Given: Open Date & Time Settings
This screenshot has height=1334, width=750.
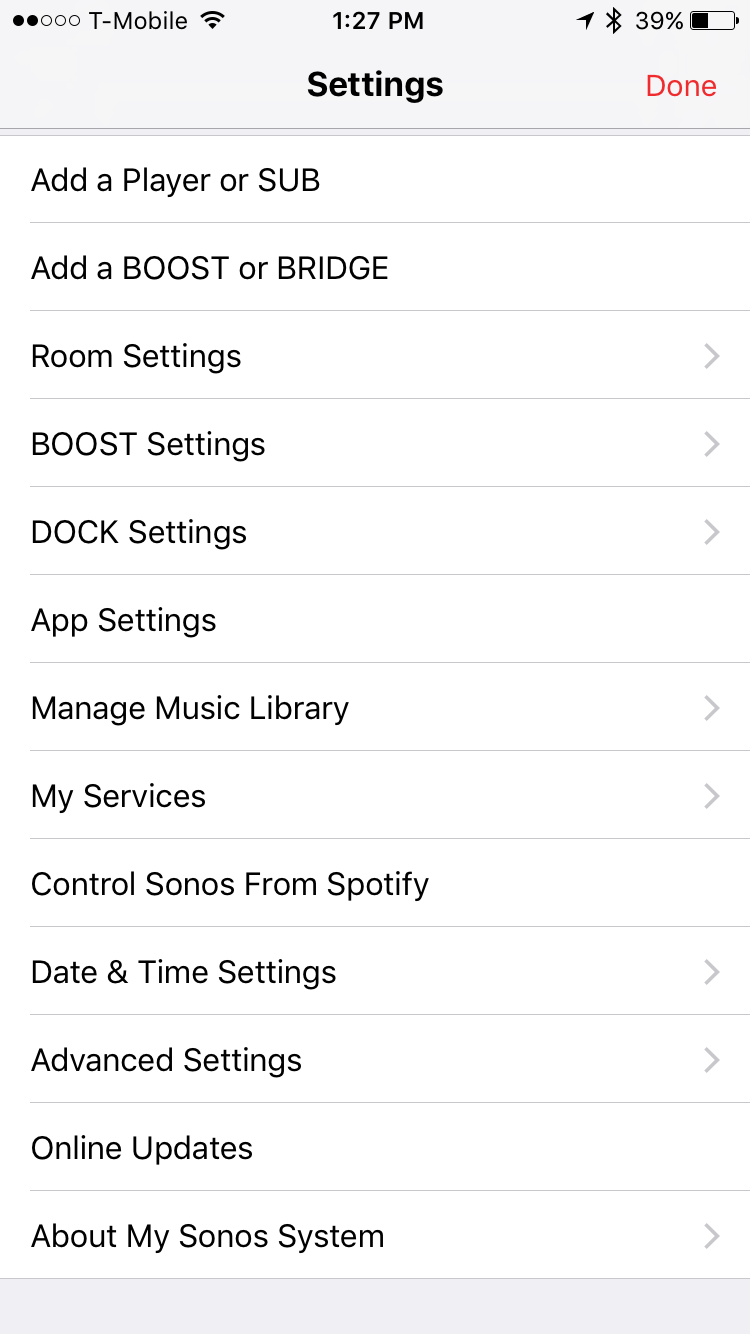Looking at the screenshot, I should (x=375, y=972).
